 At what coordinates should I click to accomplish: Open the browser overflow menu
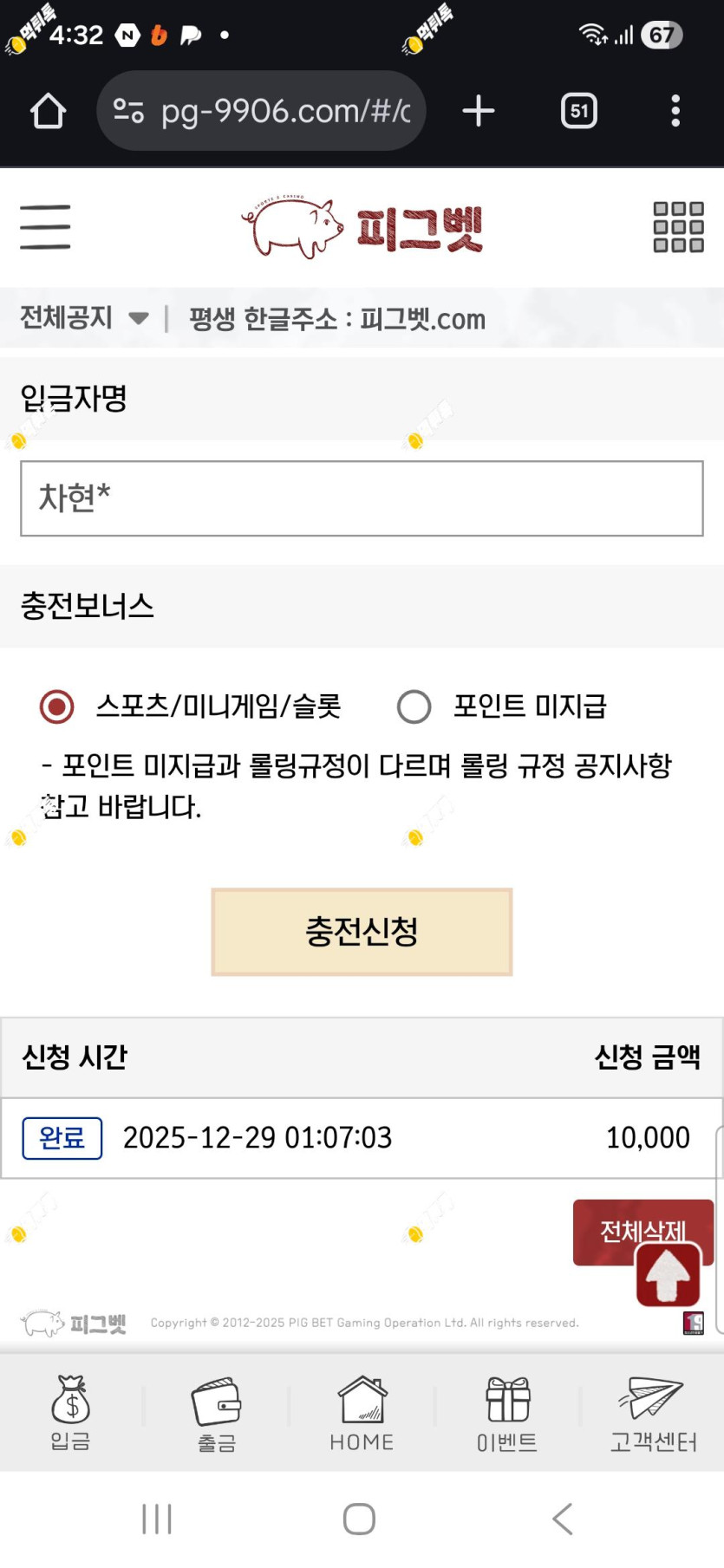(675, 111)
